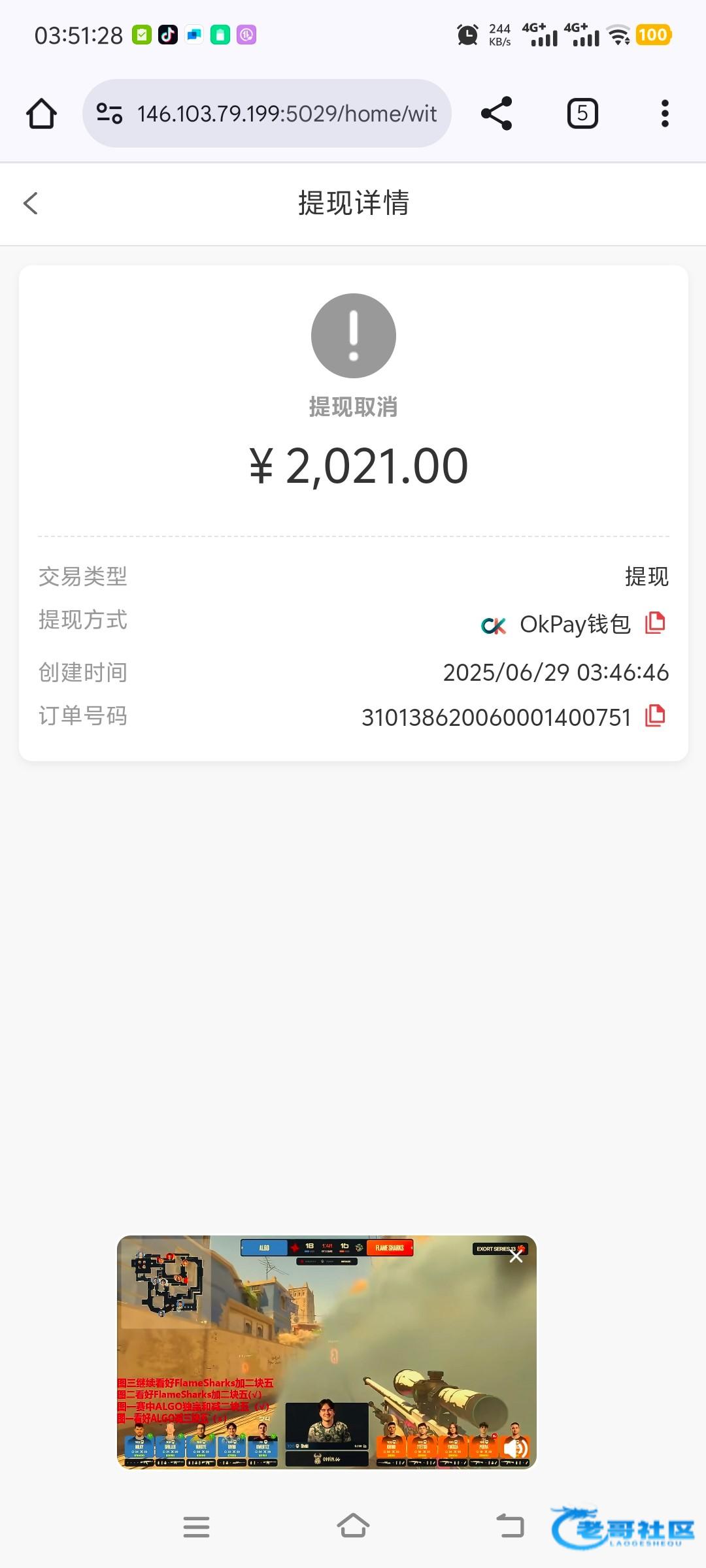706x1568 pixels.
Task: Toggle sound on the floating video
Action: 516,1448
